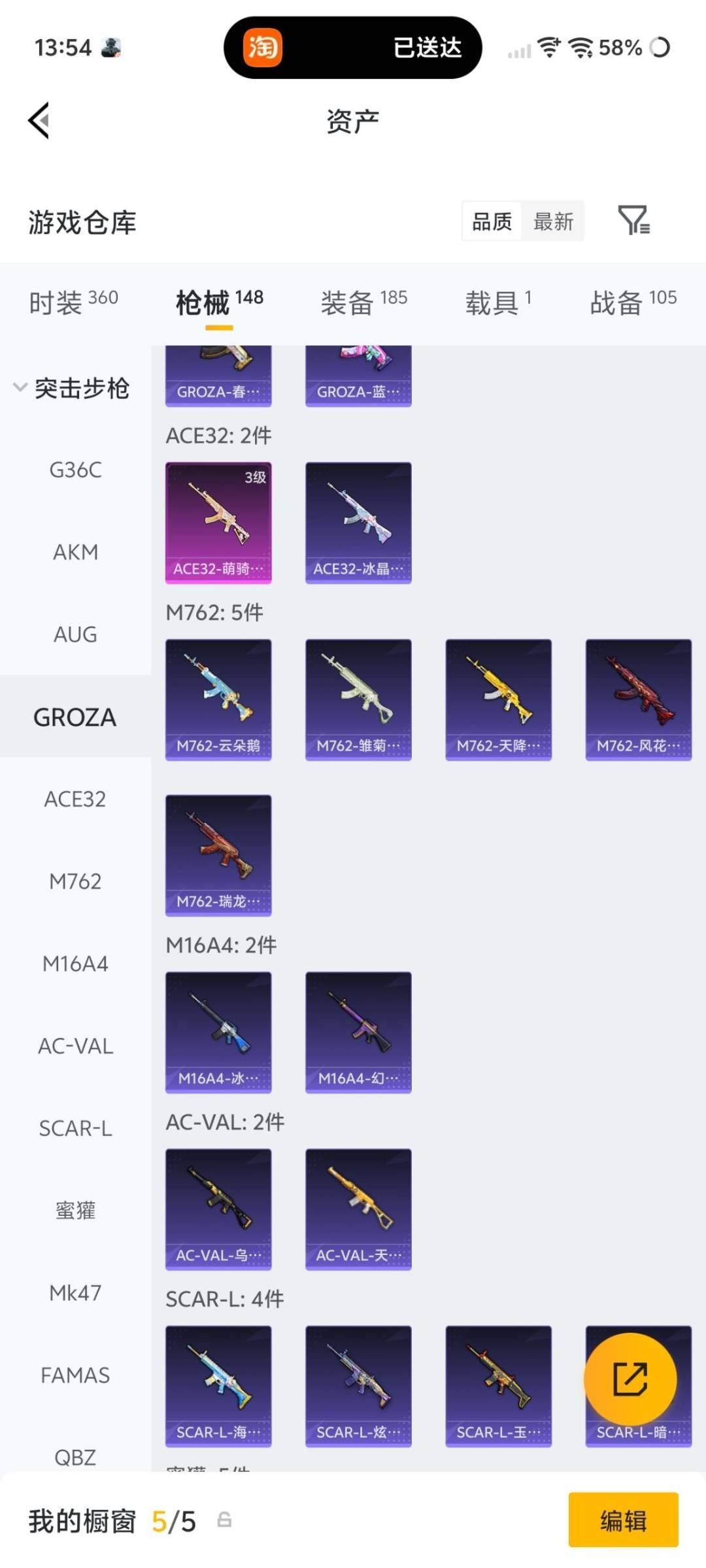Switch to the 时装 tab

(x=73, y=302)
